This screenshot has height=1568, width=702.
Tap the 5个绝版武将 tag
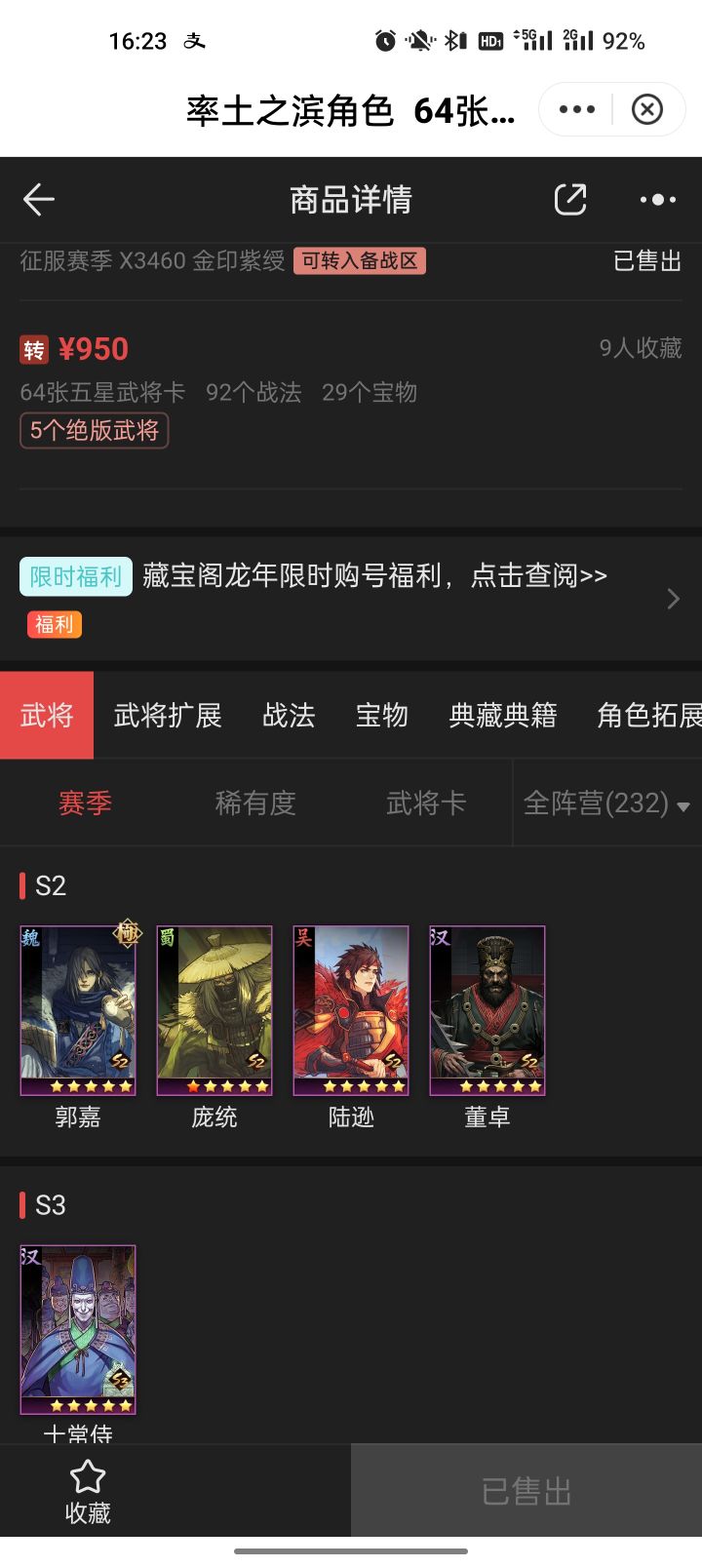coord(94,430)
